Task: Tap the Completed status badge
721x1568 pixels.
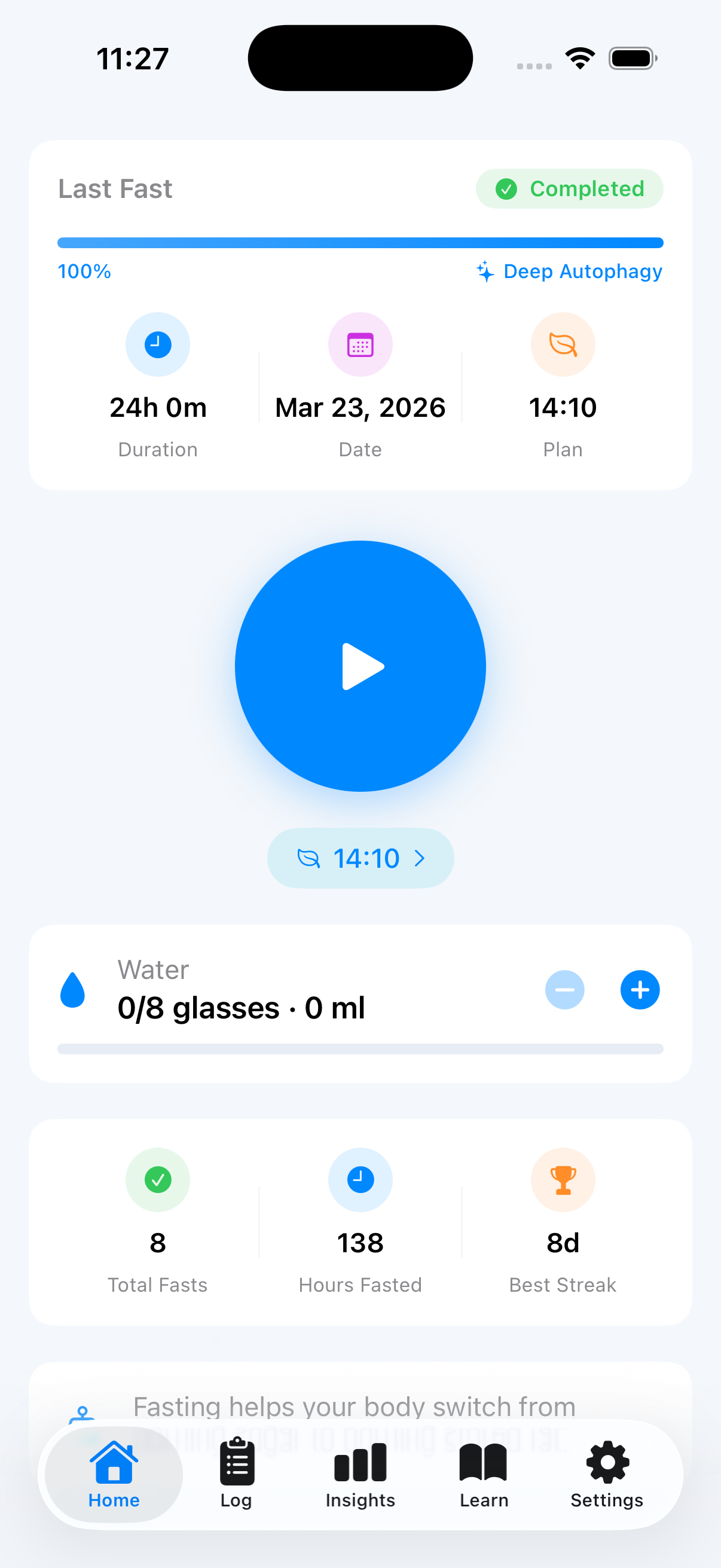Action: coord(569,189)
